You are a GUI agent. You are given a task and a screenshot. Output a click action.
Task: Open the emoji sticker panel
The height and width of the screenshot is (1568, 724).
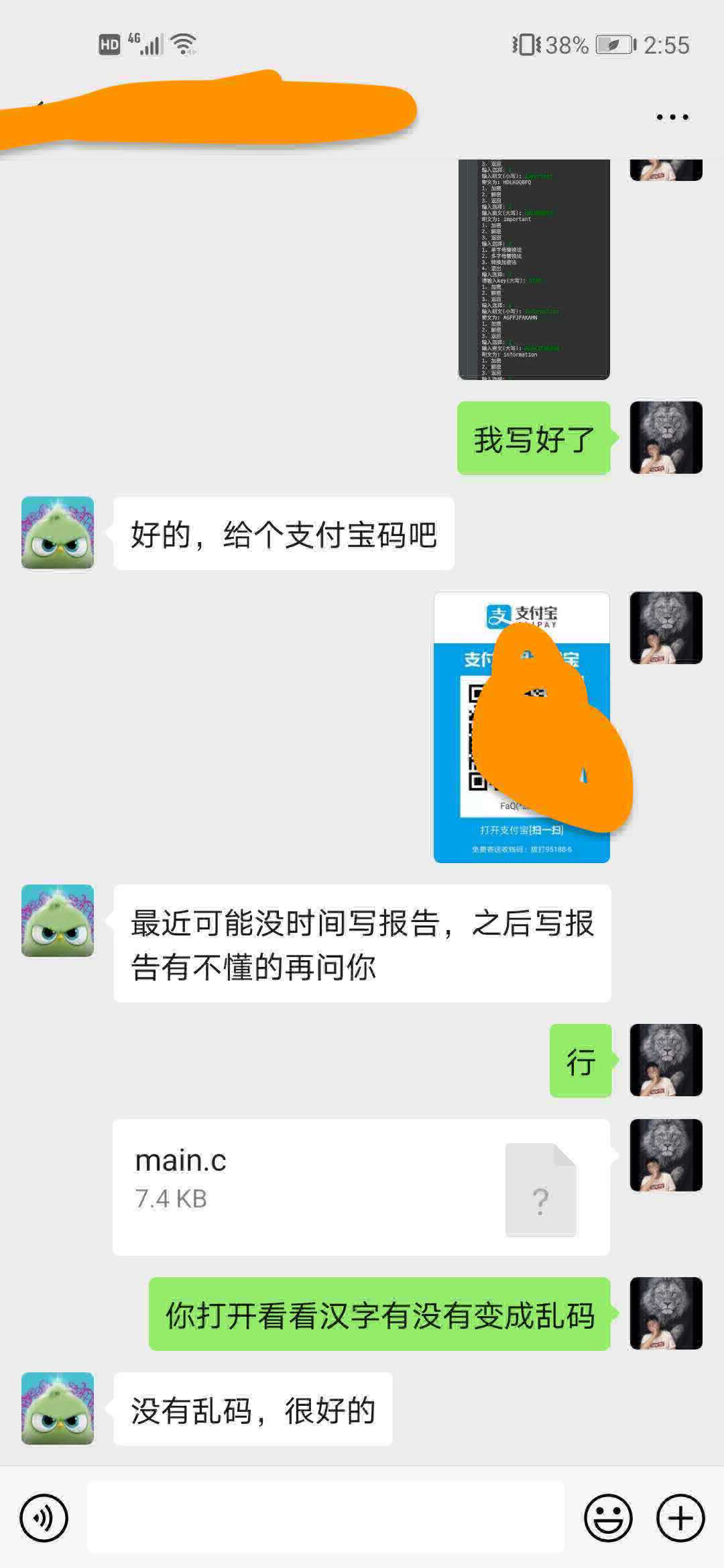(x=608, y=1518)
